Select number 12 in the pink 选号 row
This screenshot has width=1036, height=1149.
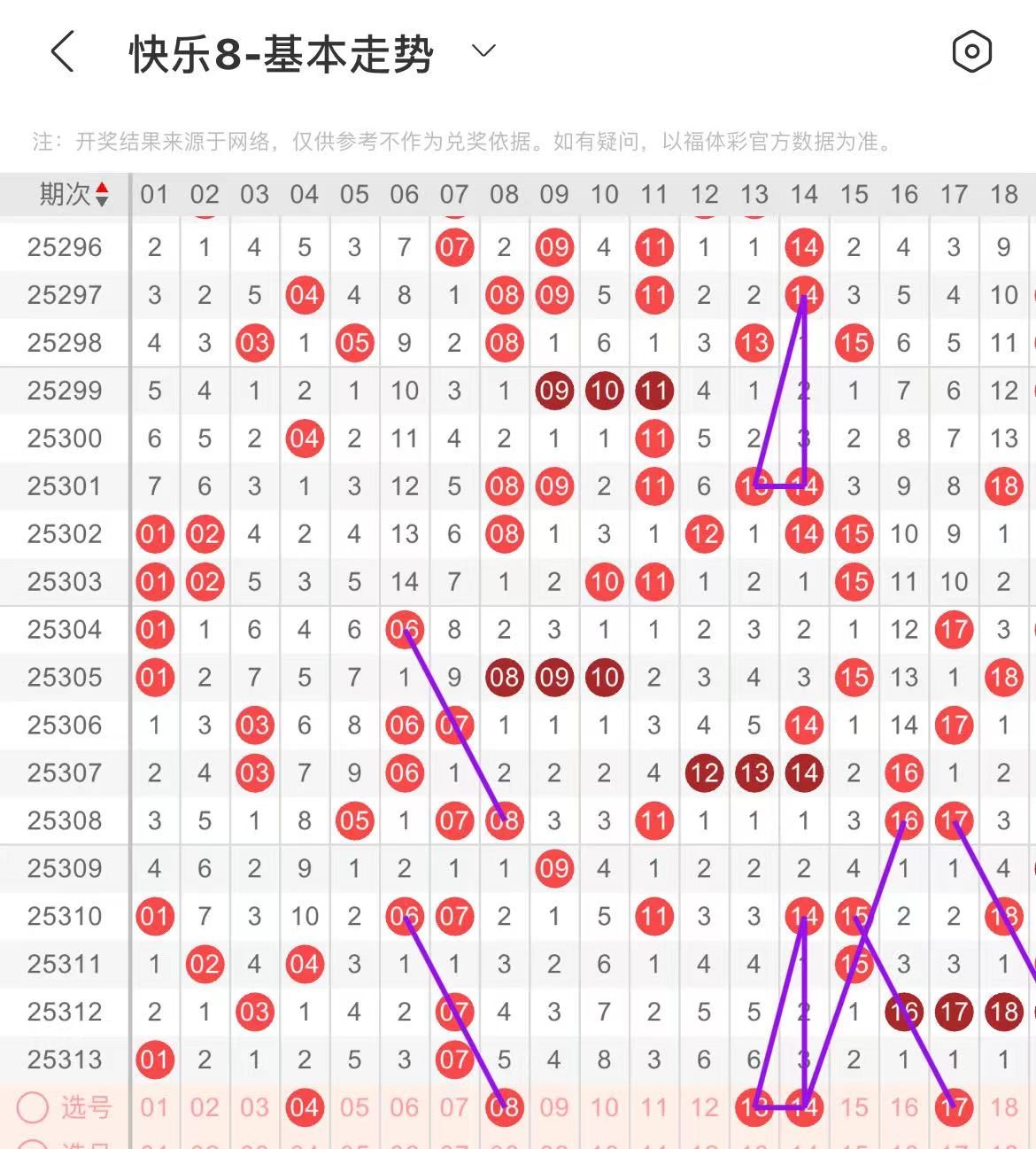(x=704, y=1107)
